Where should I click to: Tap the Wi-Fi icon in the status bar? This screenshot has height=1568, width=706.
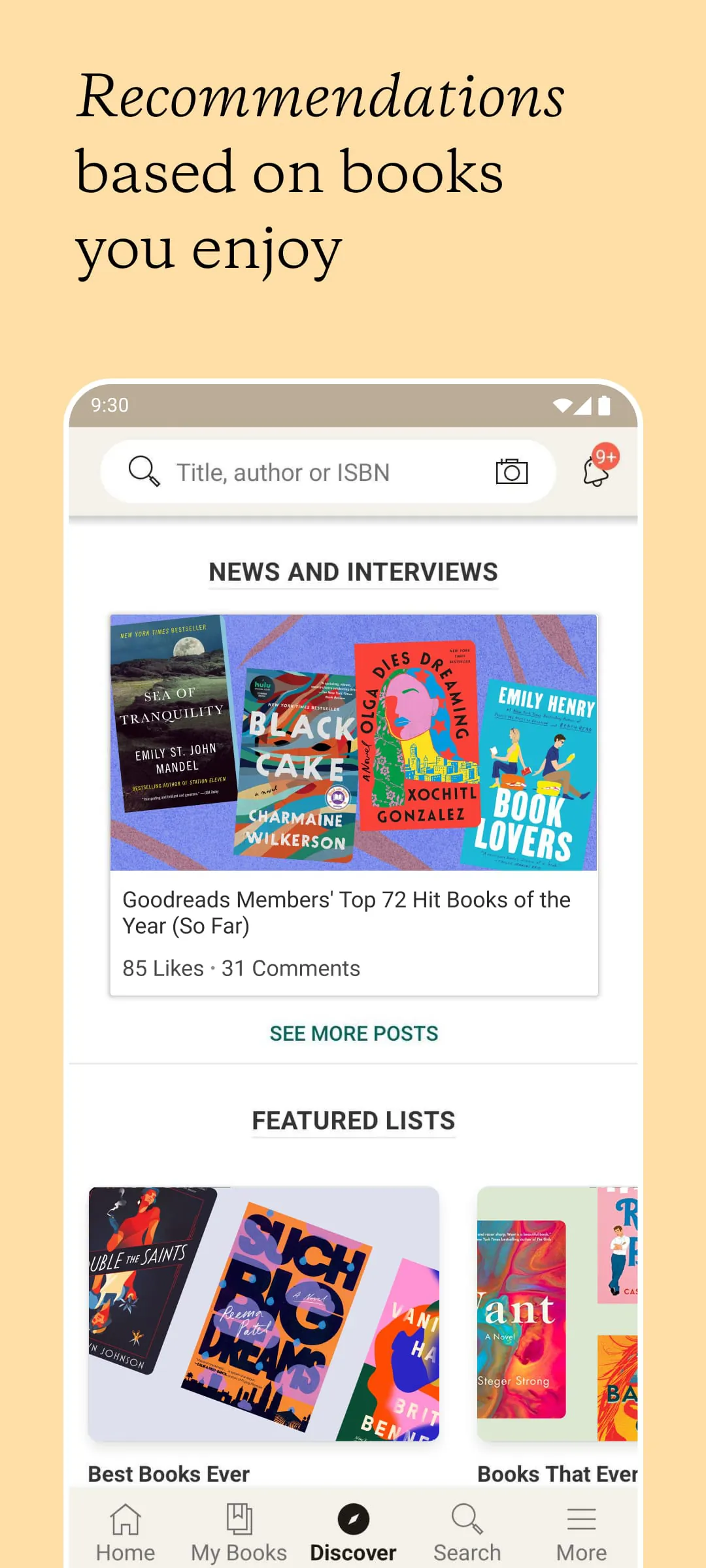pos(563,405)
